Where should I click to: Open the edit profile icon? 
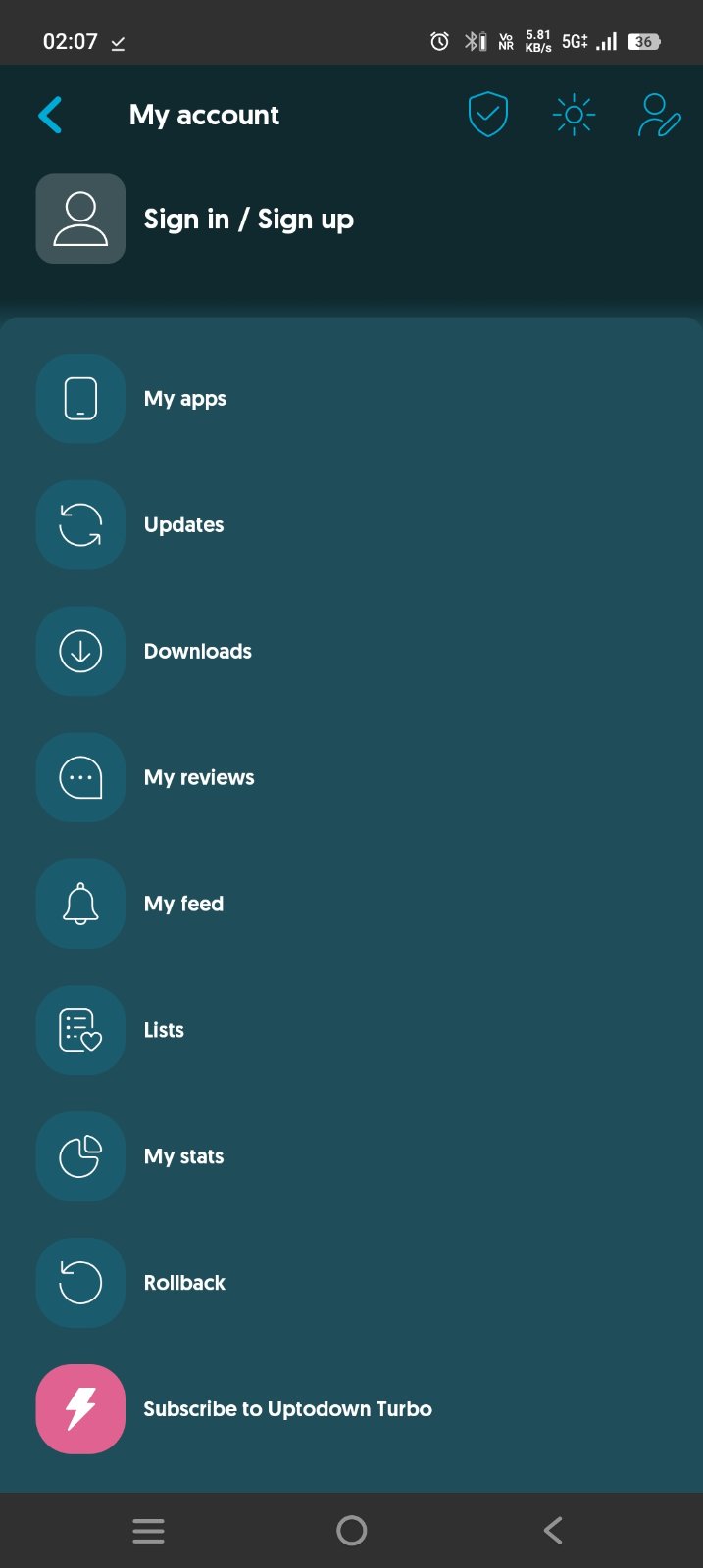[x=659, y=115]
